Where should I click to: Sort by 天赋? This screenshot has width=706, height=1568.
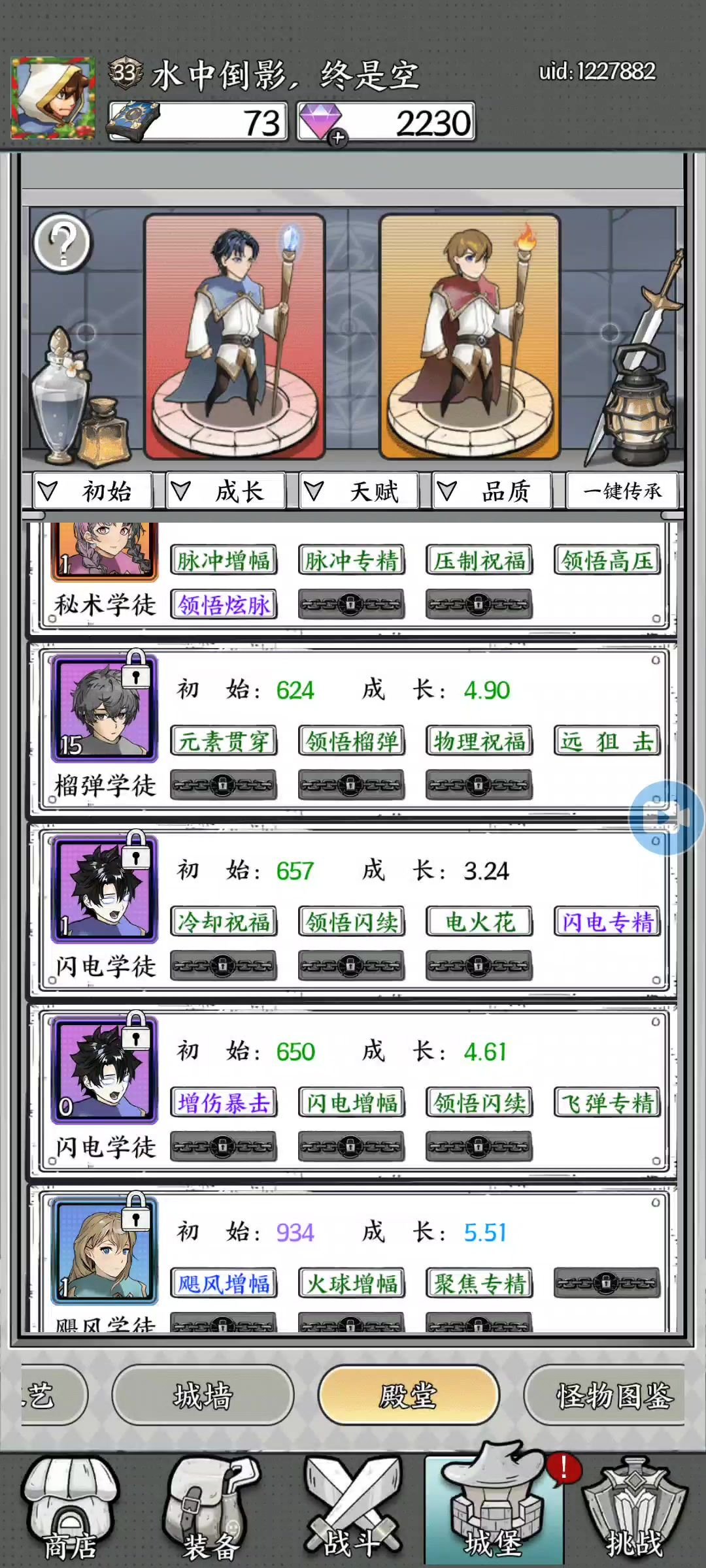[x=359, y=491]
